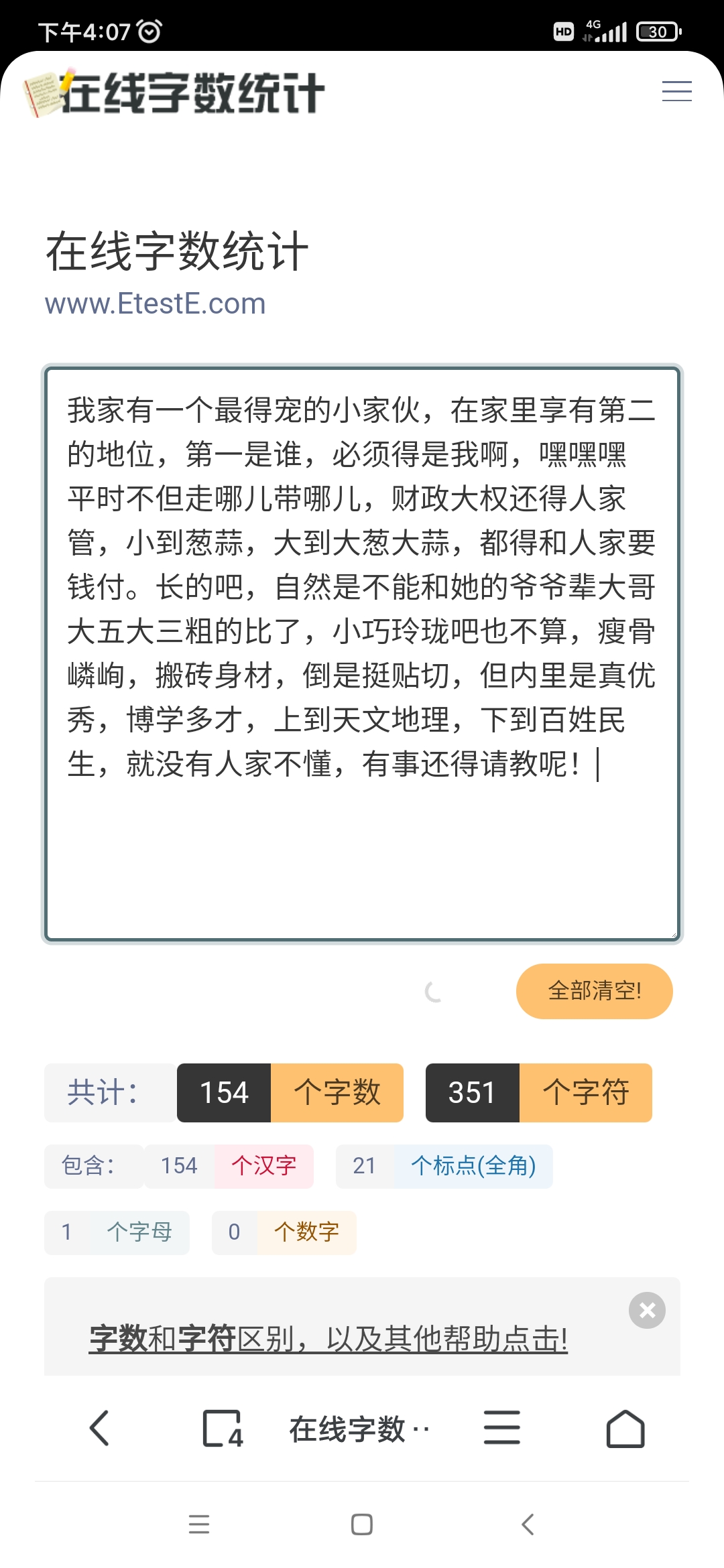Tap the system recent apps button
724x1568 pixels.
coord(199,1524)
